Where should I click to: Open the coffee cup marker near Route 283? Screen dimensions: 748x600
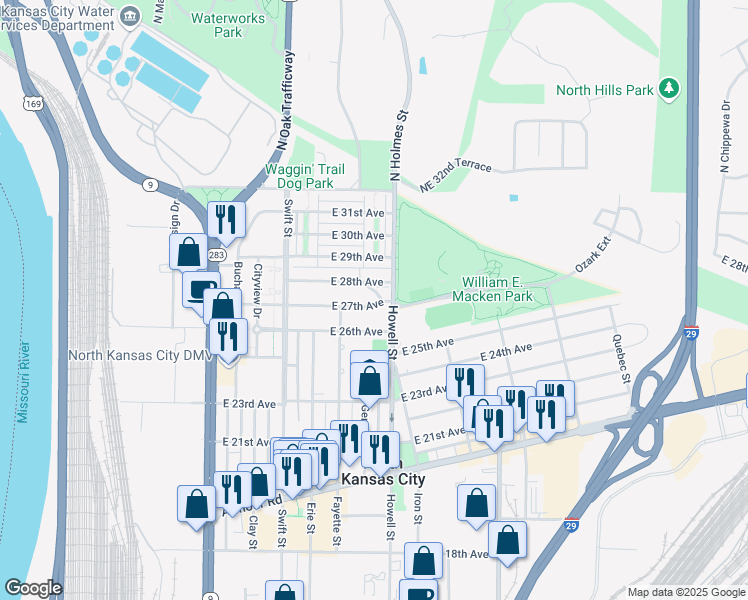coord(199,290)
